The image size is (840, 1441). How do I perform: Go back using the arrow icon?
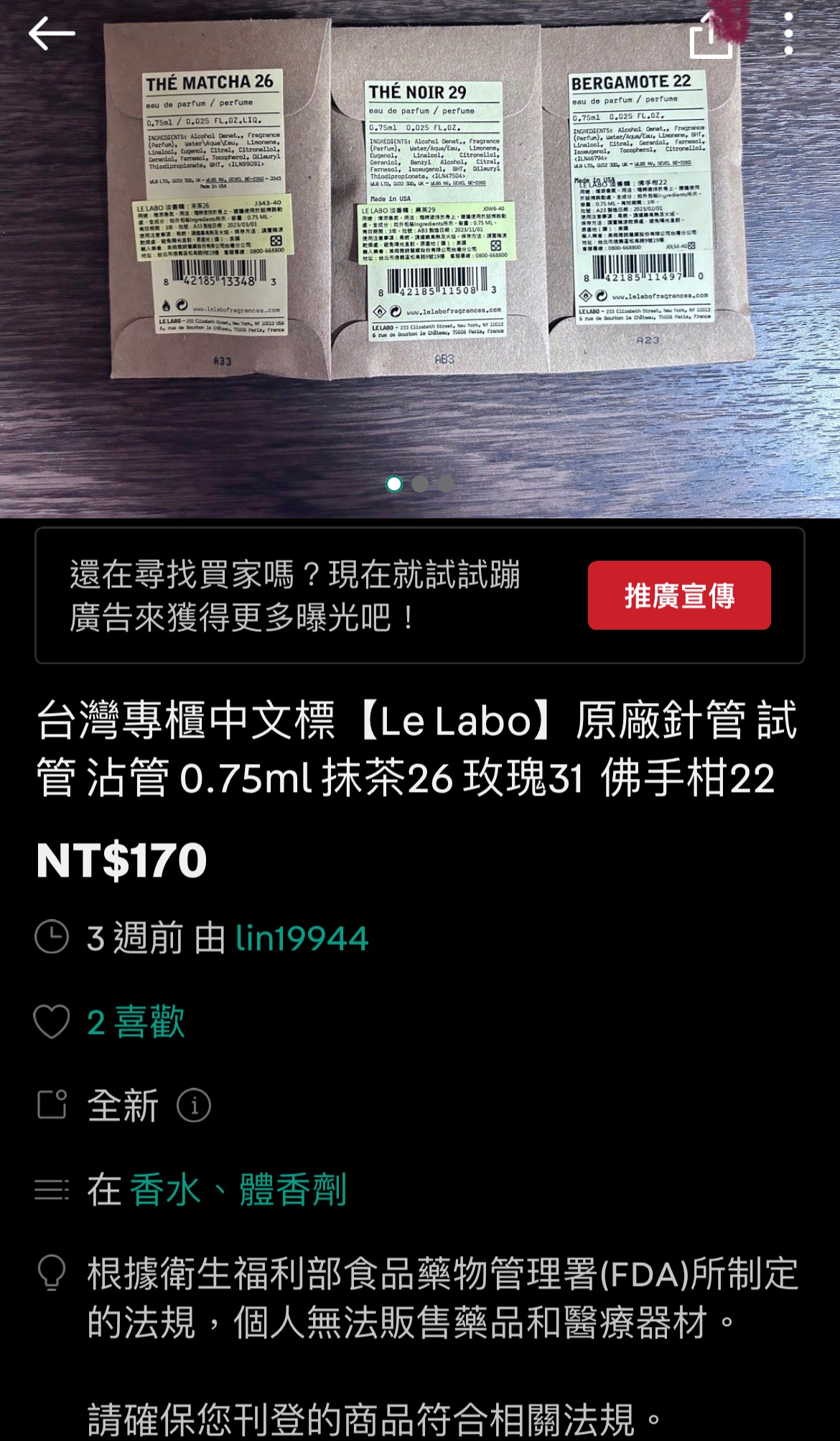(52, 34)
